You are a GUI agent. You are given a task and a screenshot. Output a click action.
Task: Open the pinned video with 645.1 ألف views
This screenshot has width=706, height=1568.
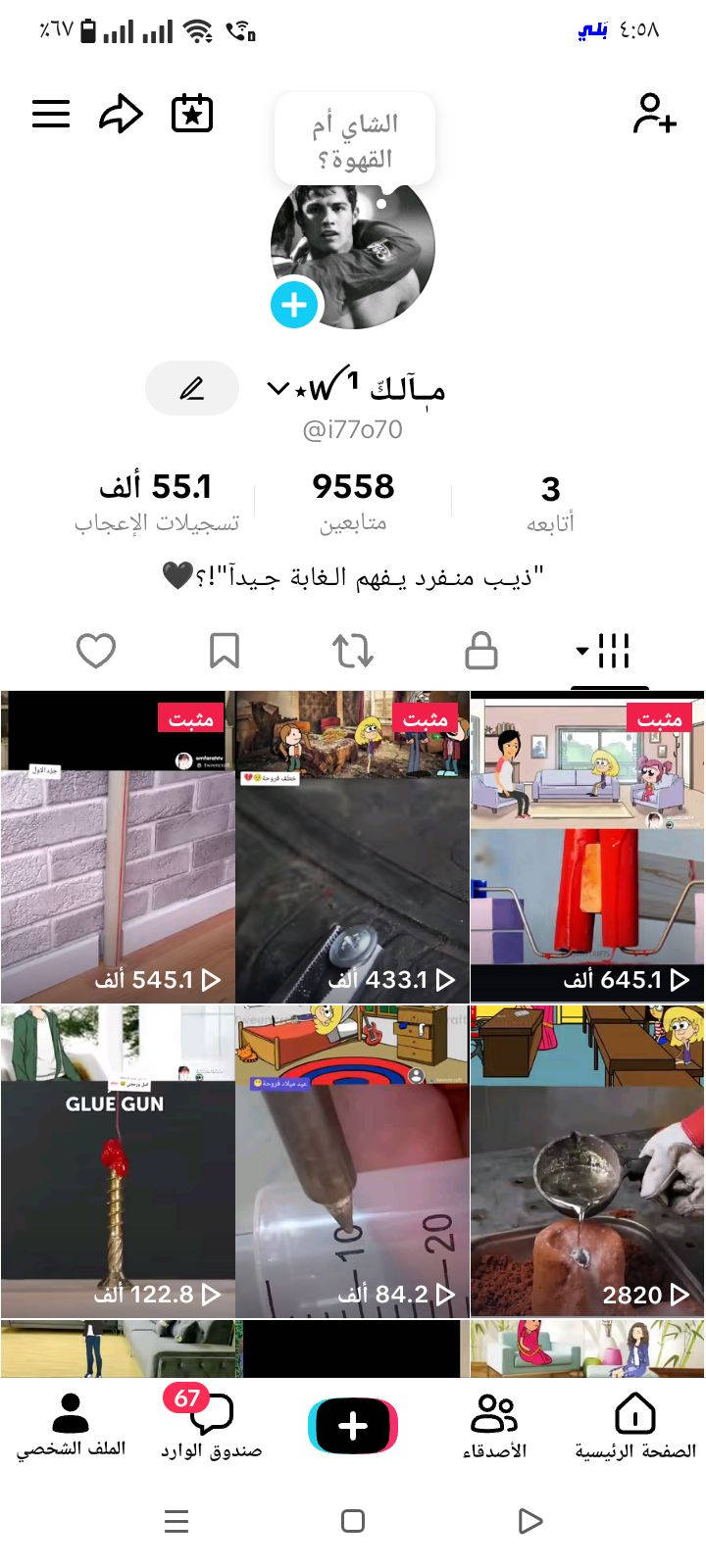pyautogui.click(x=586, y=848)
